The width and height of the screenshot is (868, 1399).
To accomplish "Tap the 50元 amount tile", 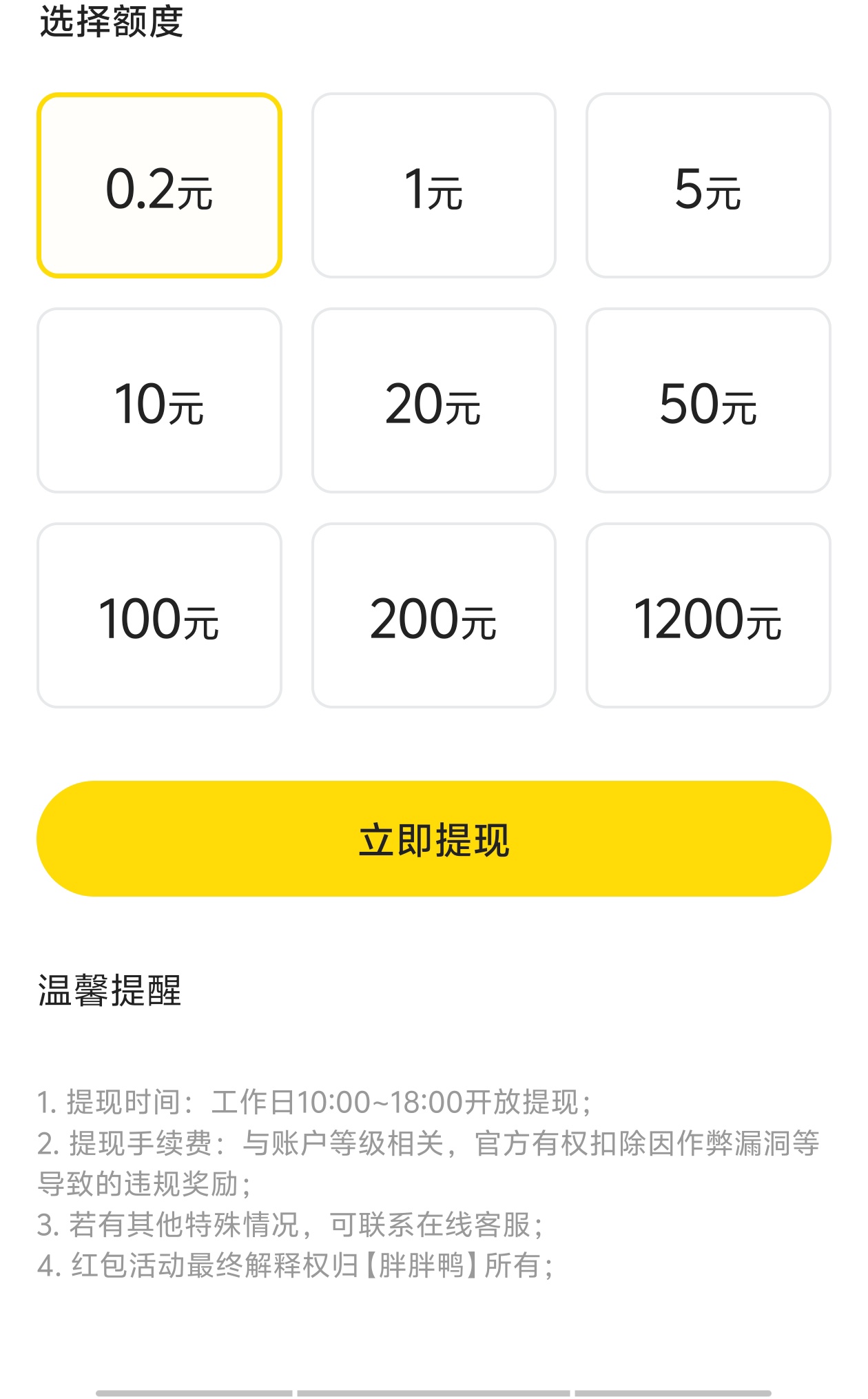I will tap(708, 401).
